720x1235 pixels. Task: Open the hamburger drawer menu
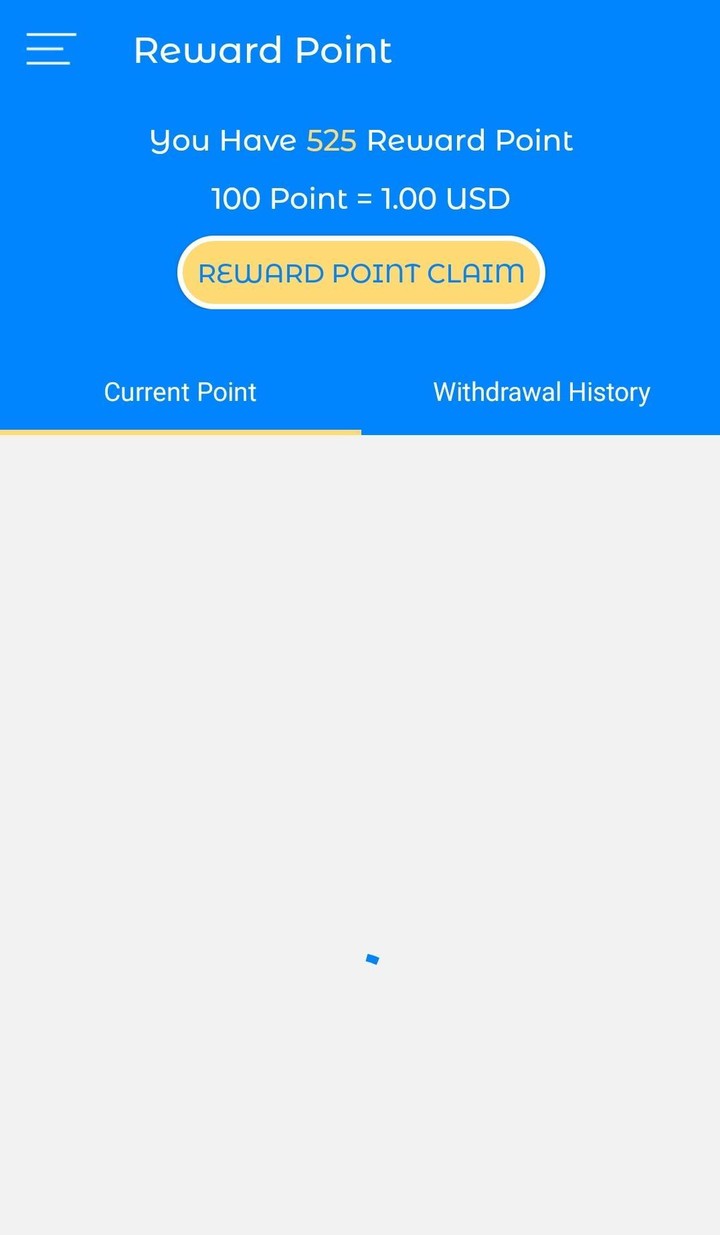click(x=51, y=49)
